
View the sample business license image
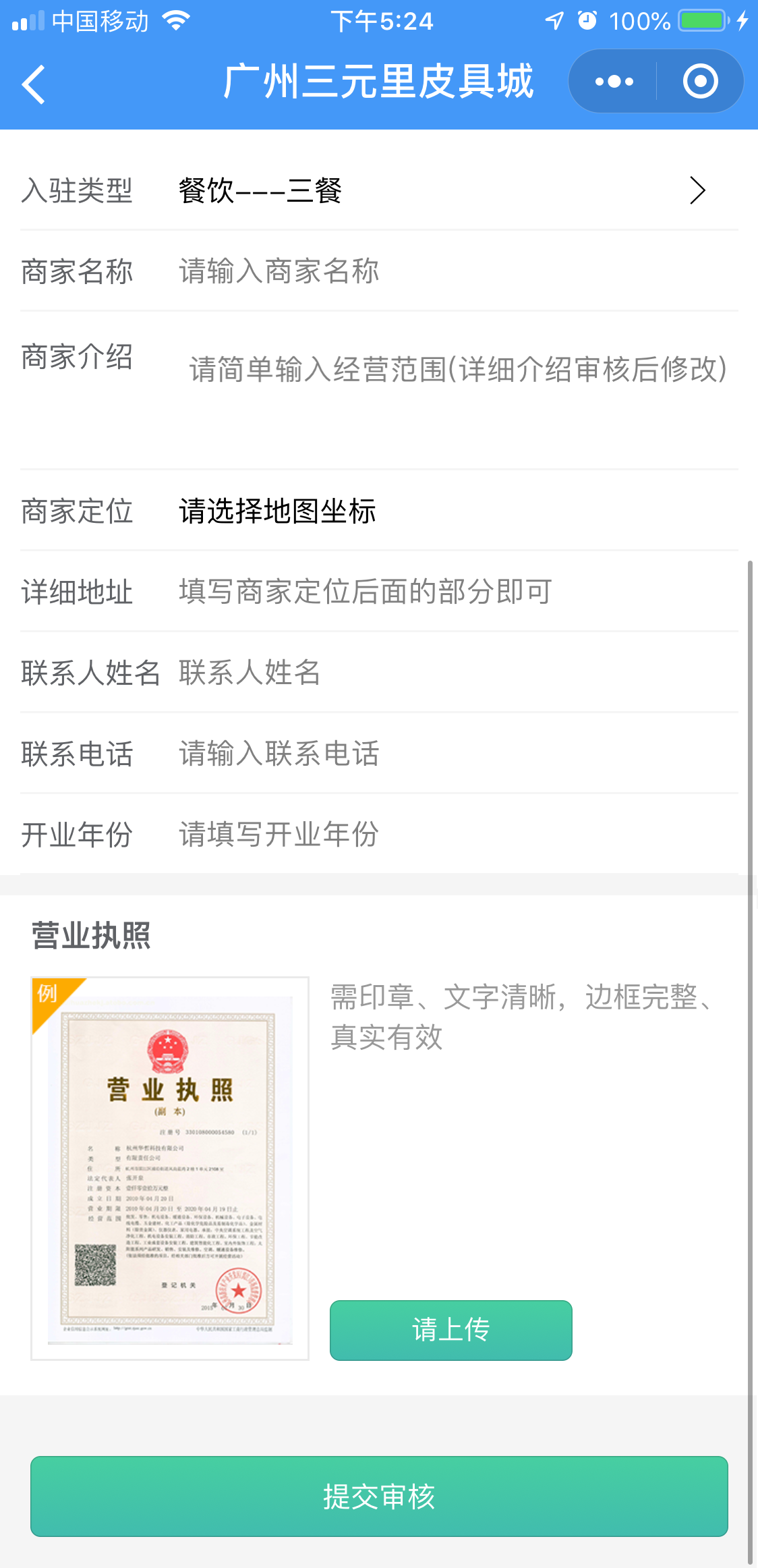click(170, 1168)
